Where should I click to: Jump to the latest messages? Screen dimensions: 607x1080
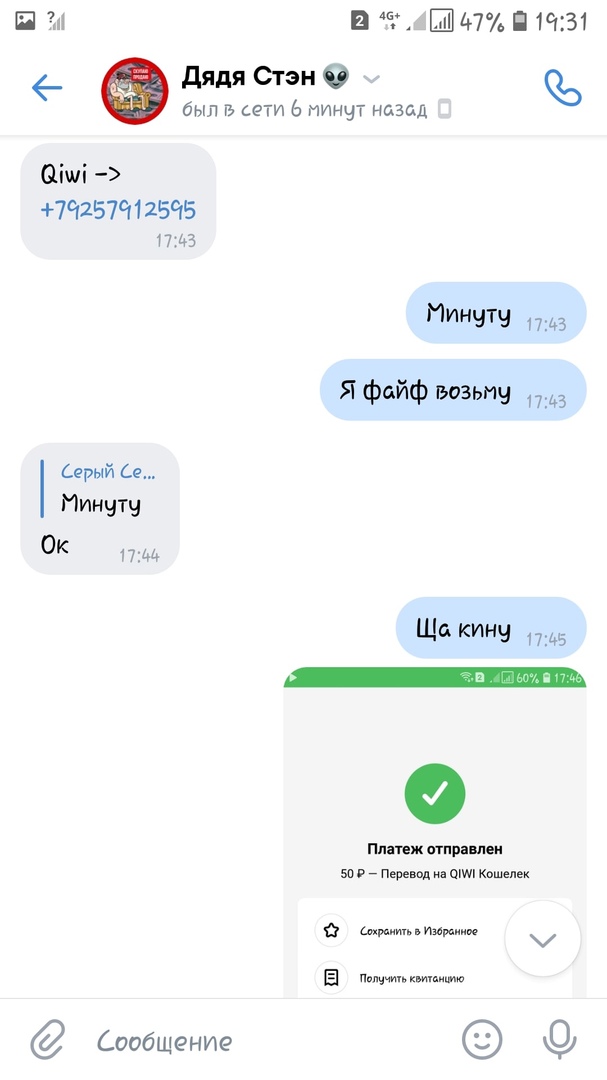542,939
